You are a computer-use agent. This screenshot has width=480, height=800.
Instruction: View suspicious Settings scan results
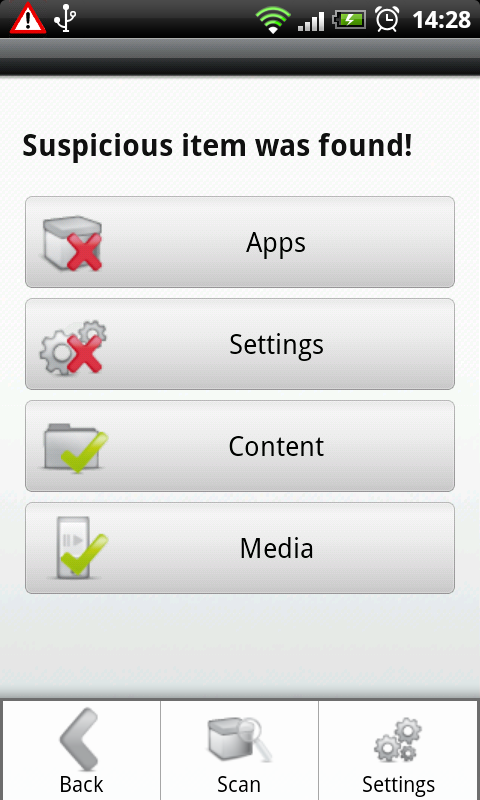240,344
